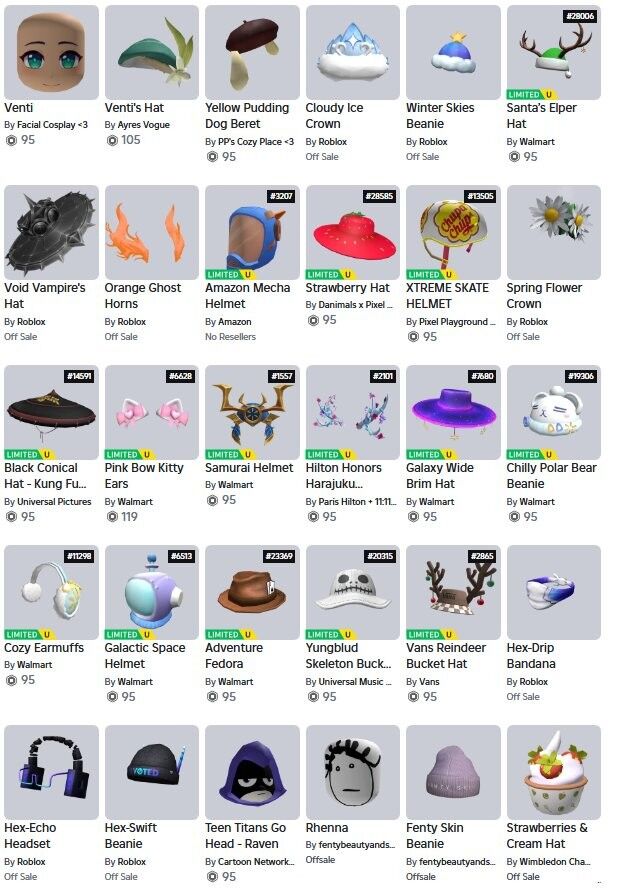Screen dimensions: 642x895
Task: View Adventure Fedora details
Action: [252, 592]
